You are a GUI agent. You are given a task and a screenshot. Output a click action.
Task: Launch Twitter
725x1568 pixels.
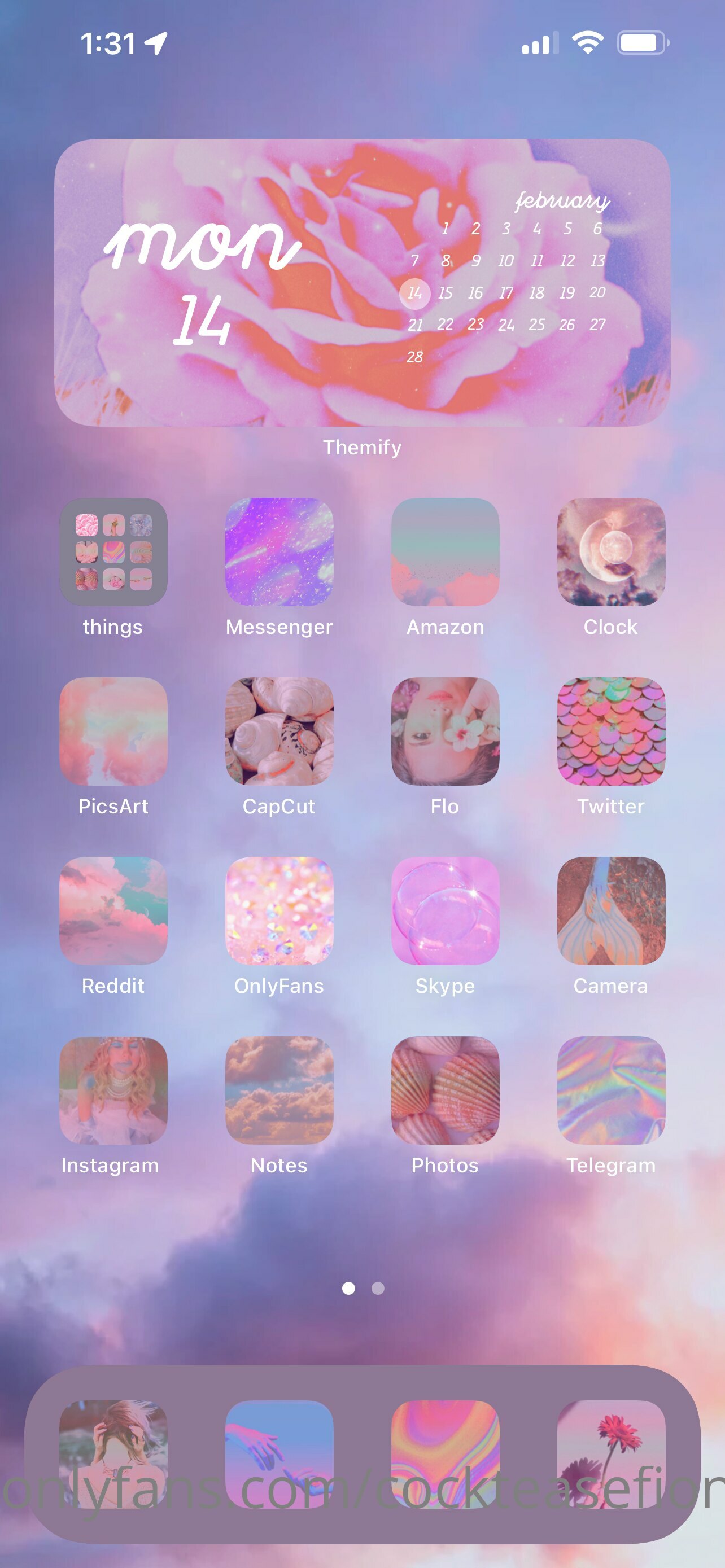(x=611, y=731)
